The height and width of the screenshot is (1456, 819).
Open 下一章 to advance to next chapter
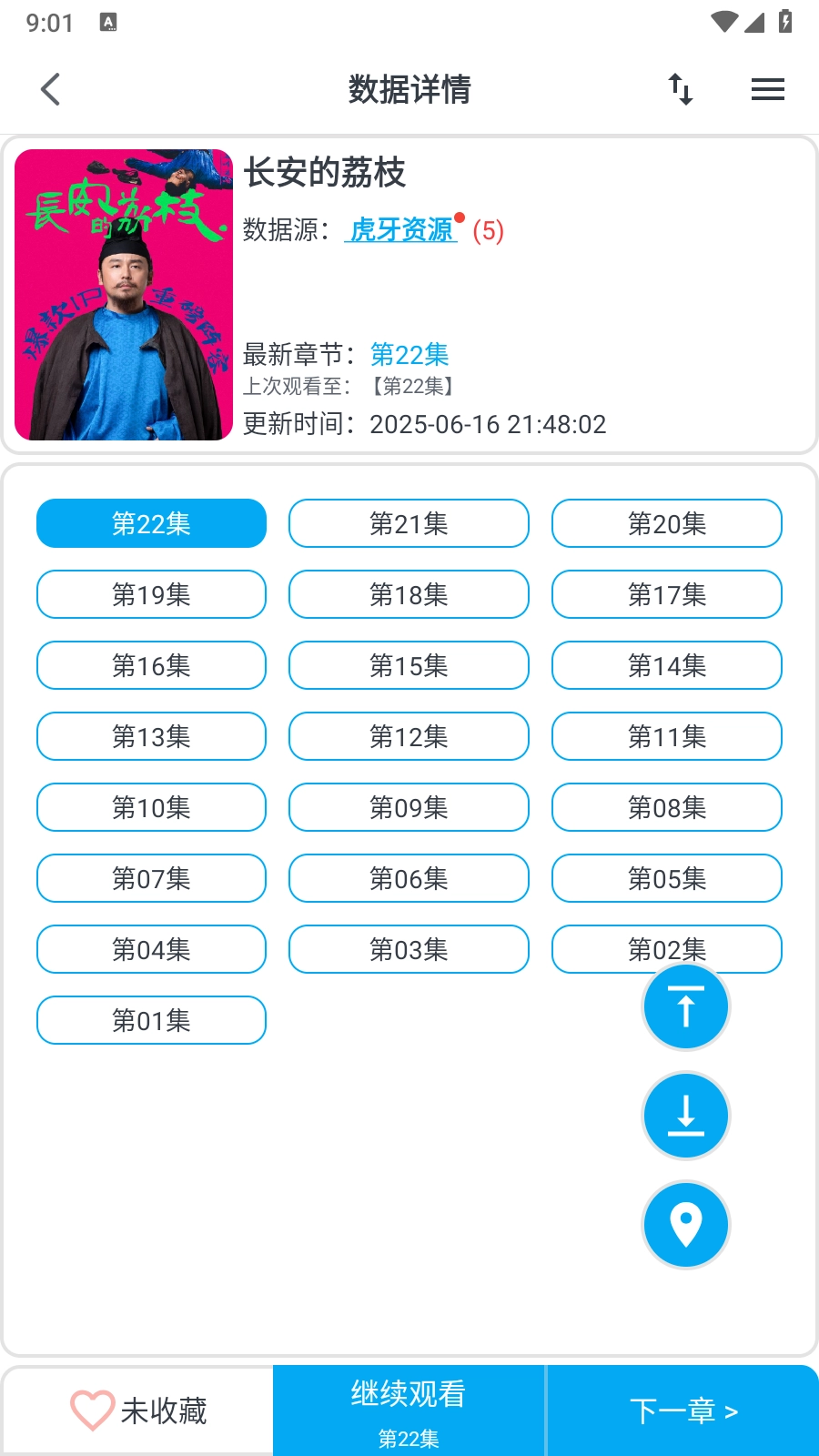click(682, 1409)
